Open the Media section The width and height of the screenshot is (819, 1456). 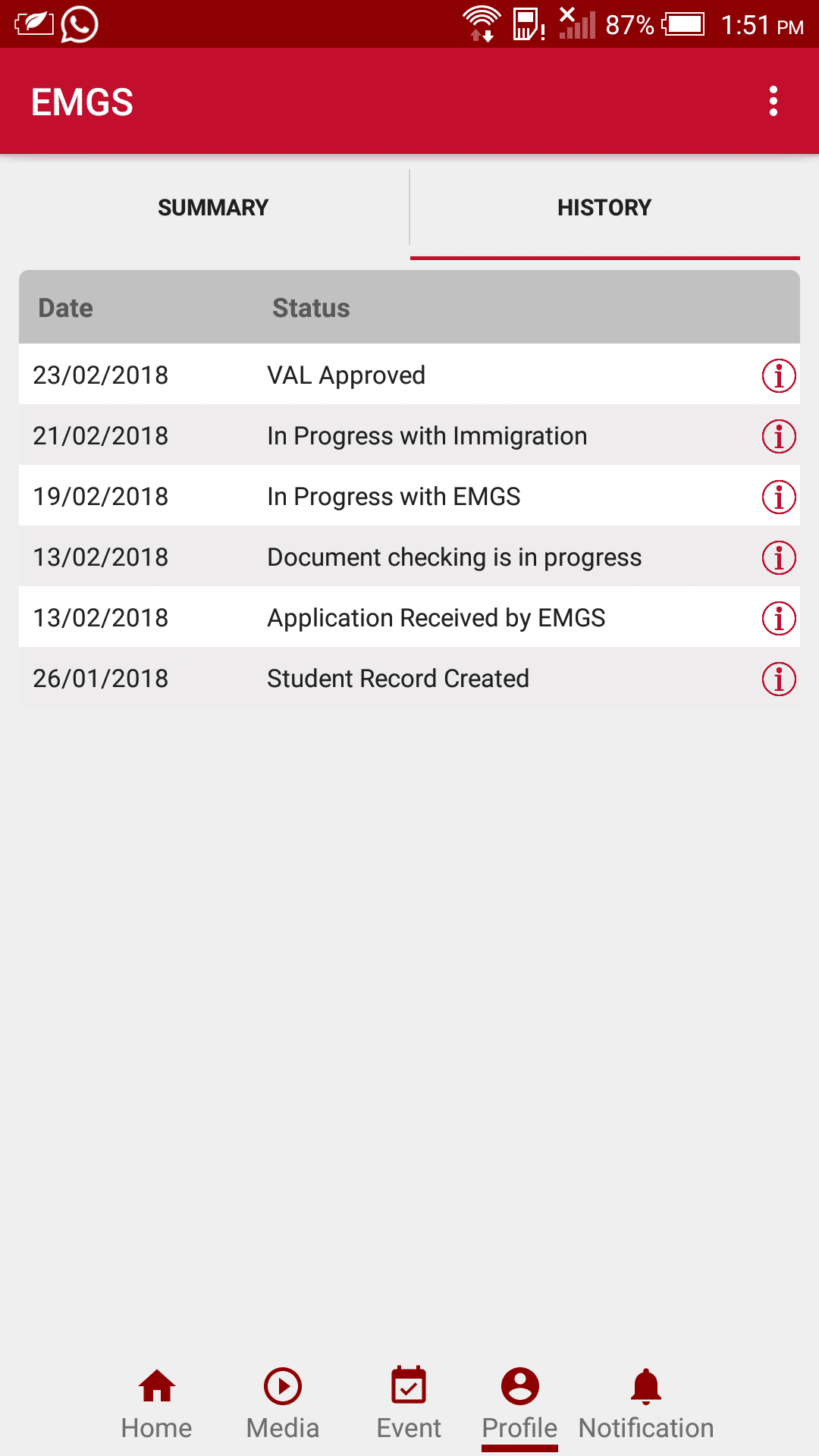pos(283,1404)
